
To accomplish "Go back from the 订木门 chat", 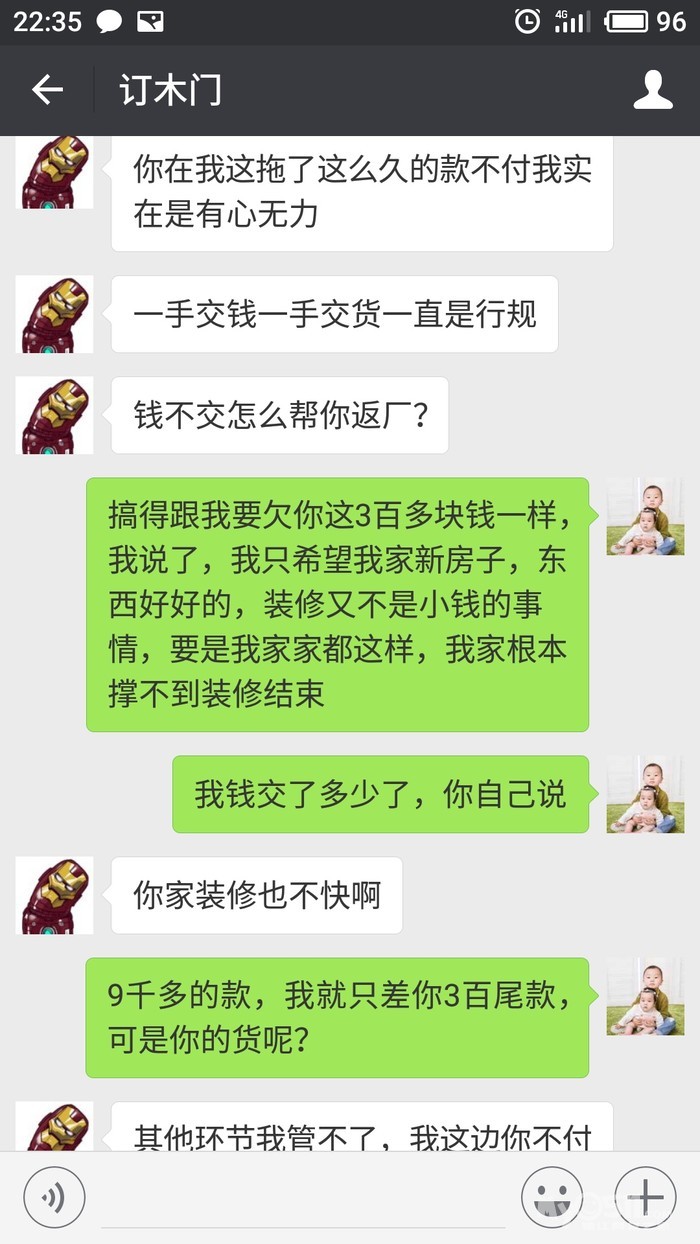I will coord(47,90).
